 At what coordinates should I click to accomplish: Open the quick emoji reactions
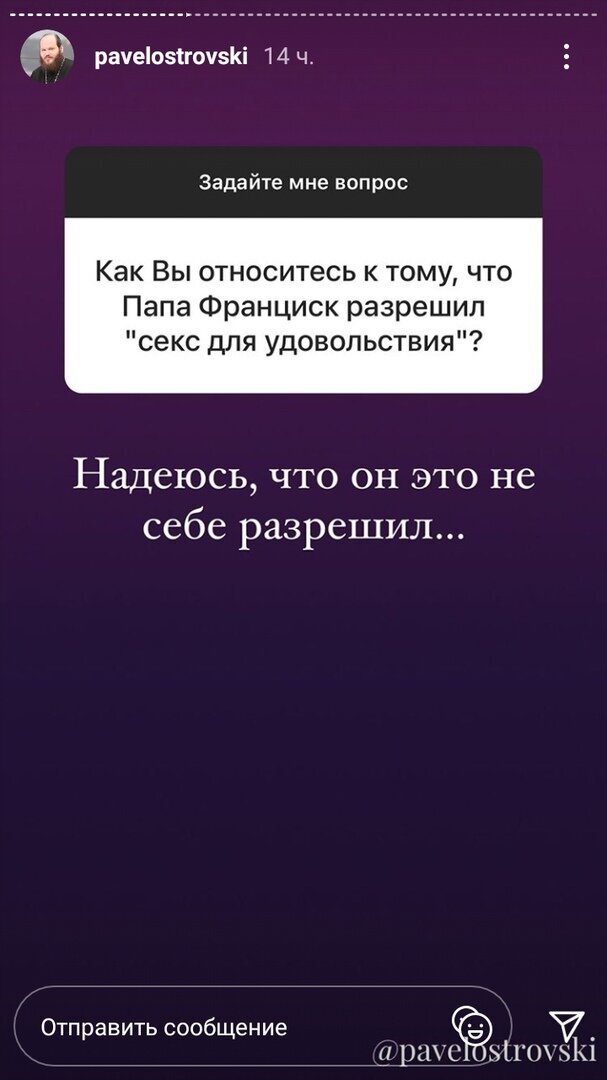pos(471,1025)
